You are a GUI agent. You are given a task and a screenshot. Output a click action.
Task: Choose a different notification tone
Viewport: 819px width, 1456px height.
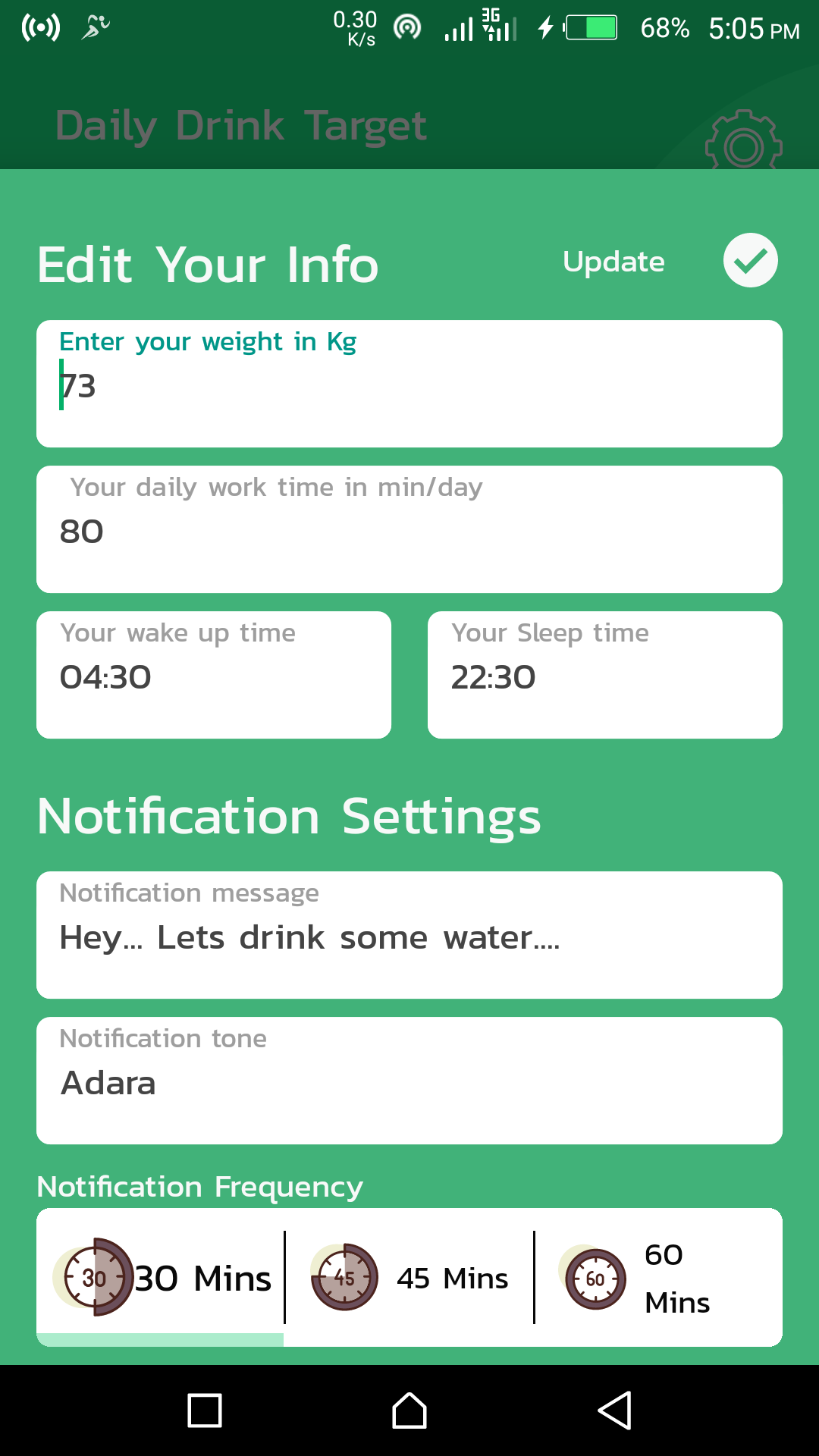click(x=409, y=1081)
